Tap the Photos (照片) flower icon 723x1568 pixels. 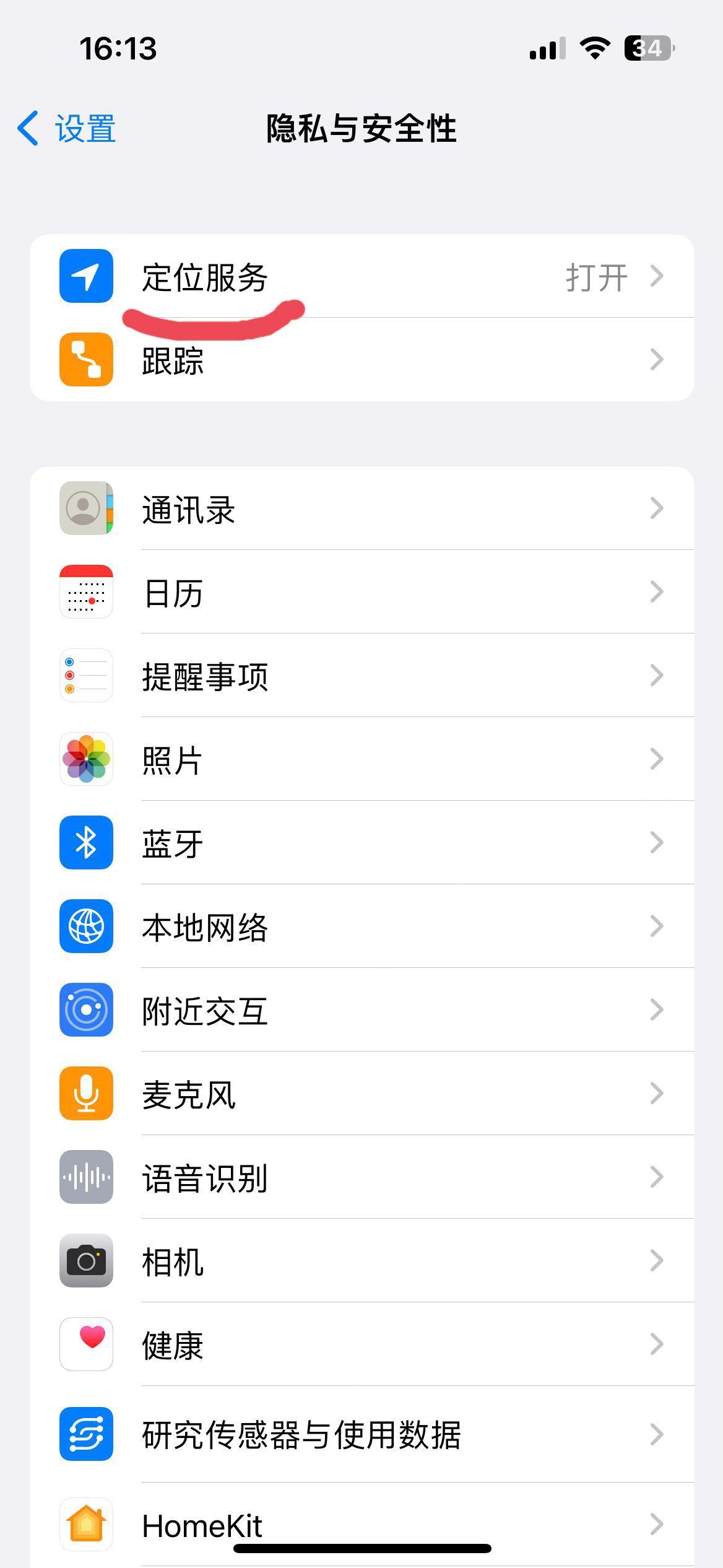[x=86, y=760]
